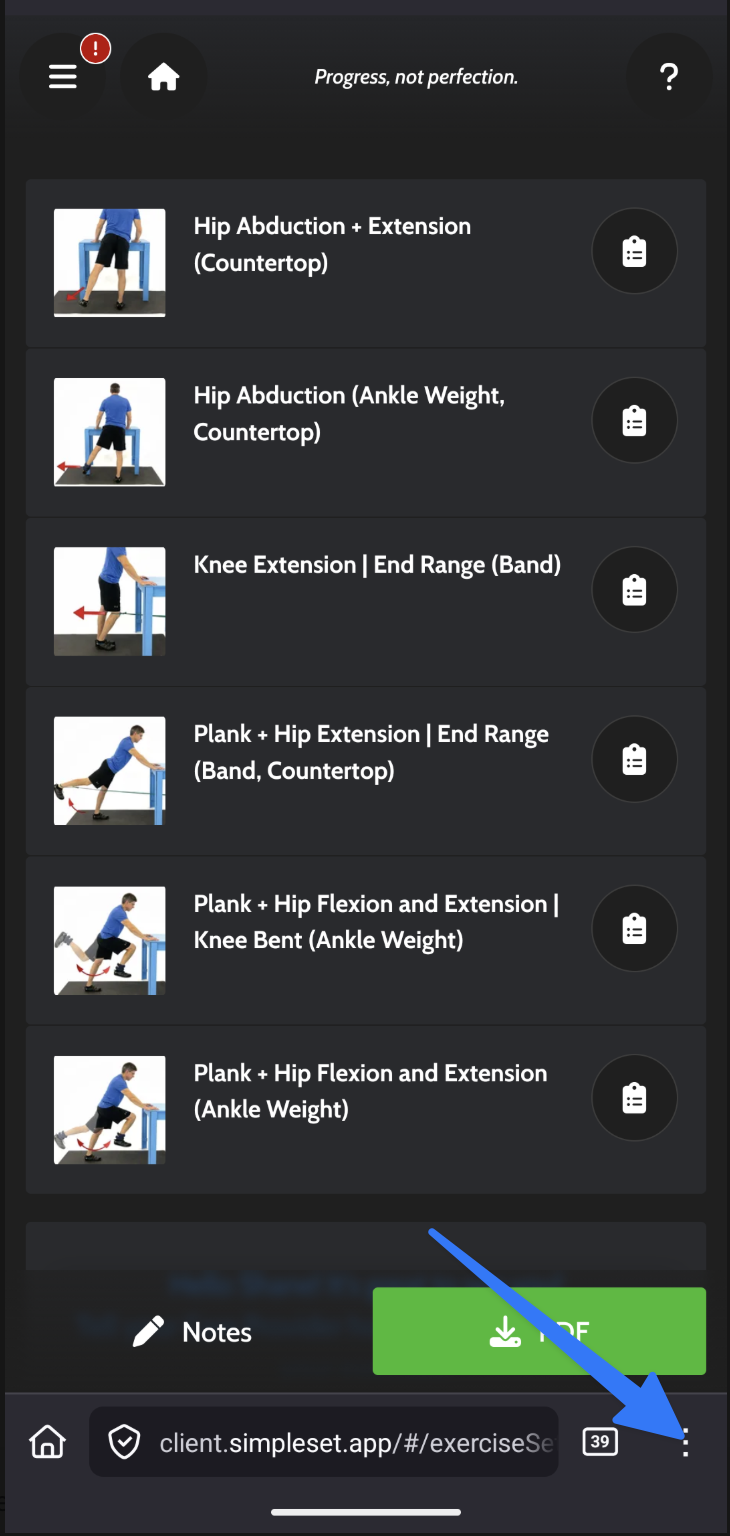730x1536 pixels.
Task: View details for Hip Abduction (Ankle Weight, Countertop)
Action: point(634,421)
